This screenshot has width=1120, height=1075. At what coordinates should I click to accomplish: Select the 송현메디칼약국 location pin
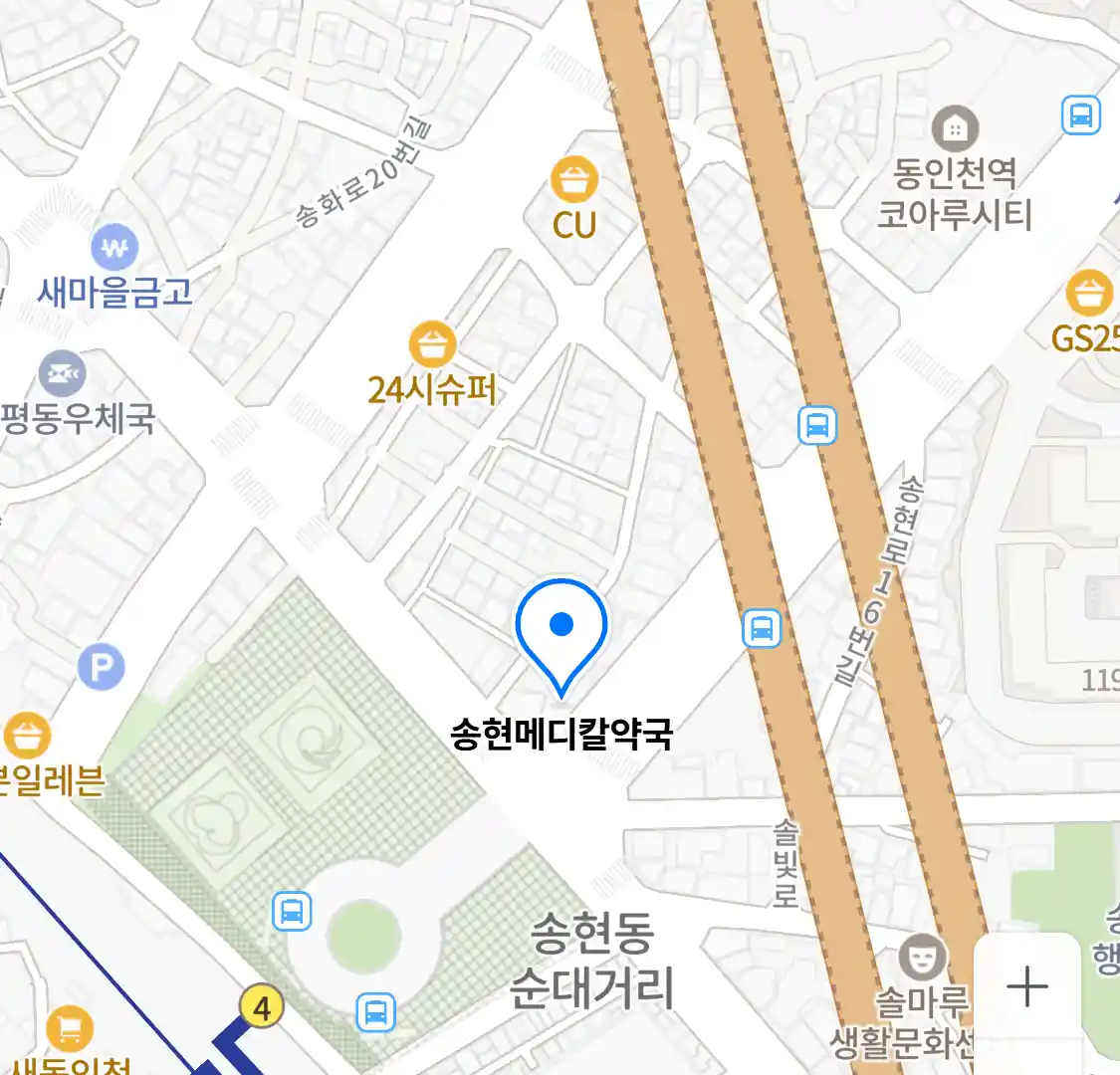[x=561, y=629]
